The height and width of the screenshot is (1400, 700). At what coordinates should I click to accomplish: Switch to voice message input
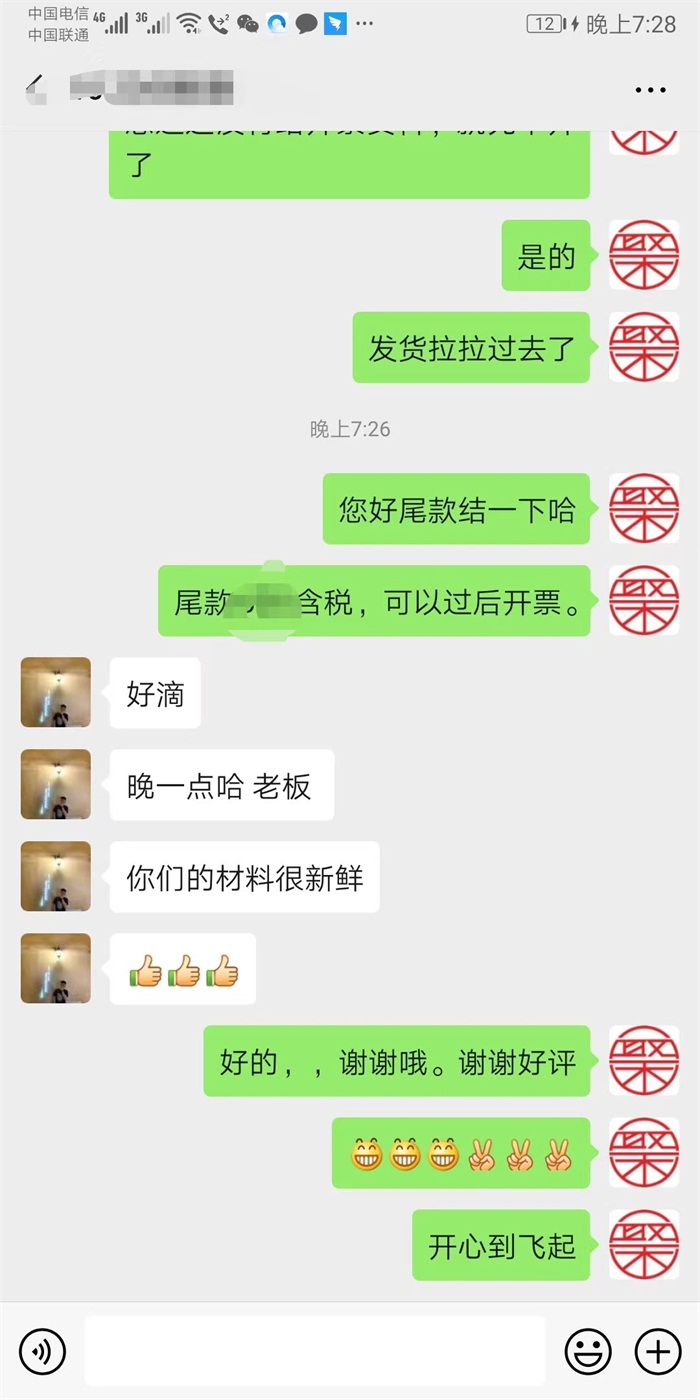[x=43, y=1352]
